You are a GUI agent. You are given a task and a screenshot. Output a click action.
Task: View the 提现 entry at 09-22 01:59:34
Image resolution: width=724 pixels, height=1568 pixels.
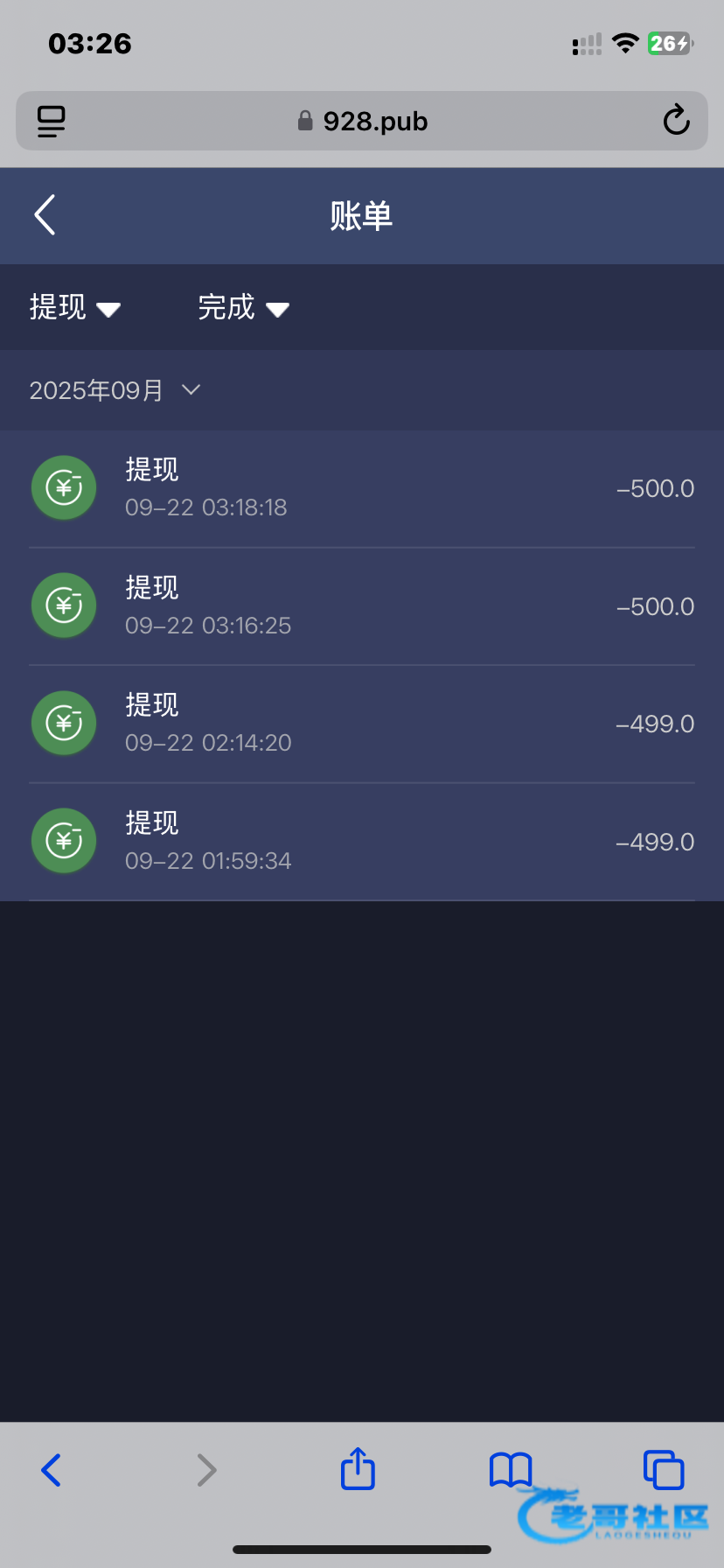coord(362,841)
